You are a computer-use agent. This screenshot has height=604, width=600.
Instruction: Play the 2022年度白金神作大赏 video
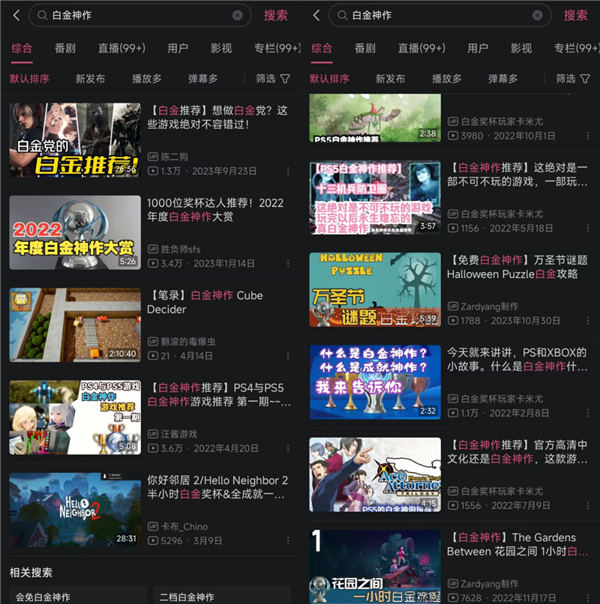[x=75, y=232]
